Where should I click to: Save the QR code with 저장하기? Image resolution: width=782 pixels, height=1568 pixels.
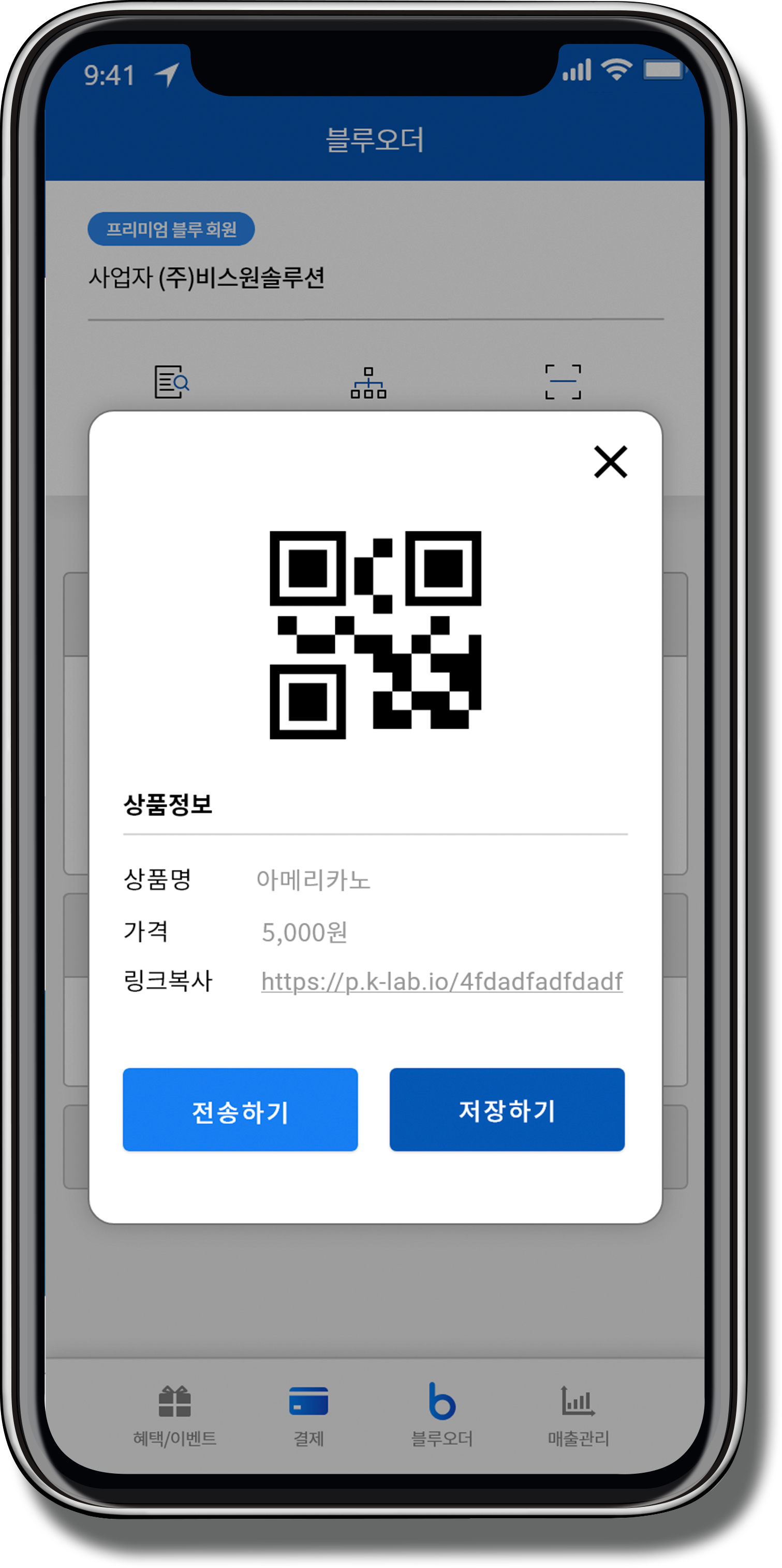coord(506,1109)
